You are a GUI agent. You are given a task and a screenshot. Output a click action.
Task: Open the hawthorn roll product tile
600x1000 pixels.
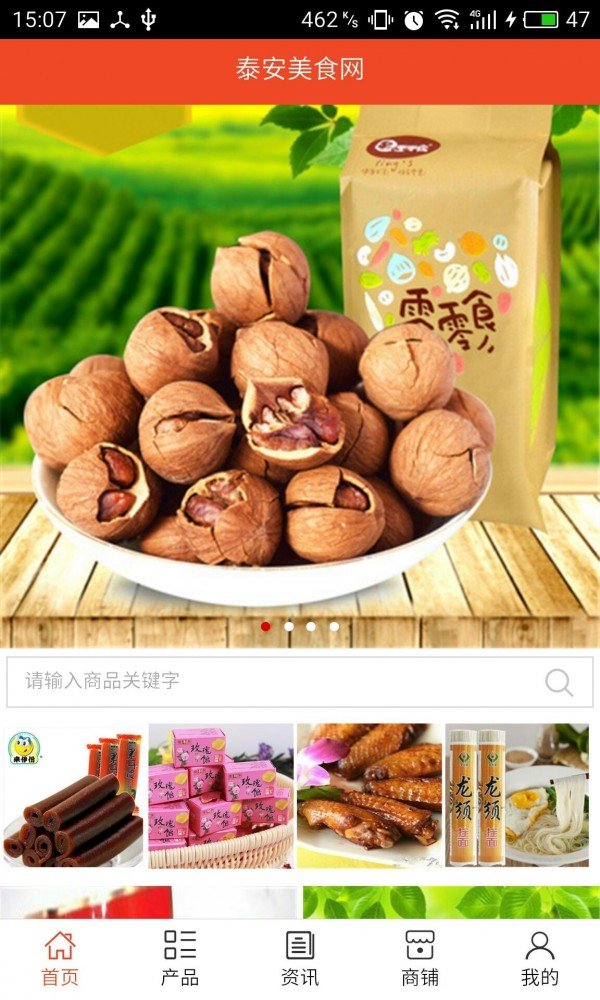[75, 796]
